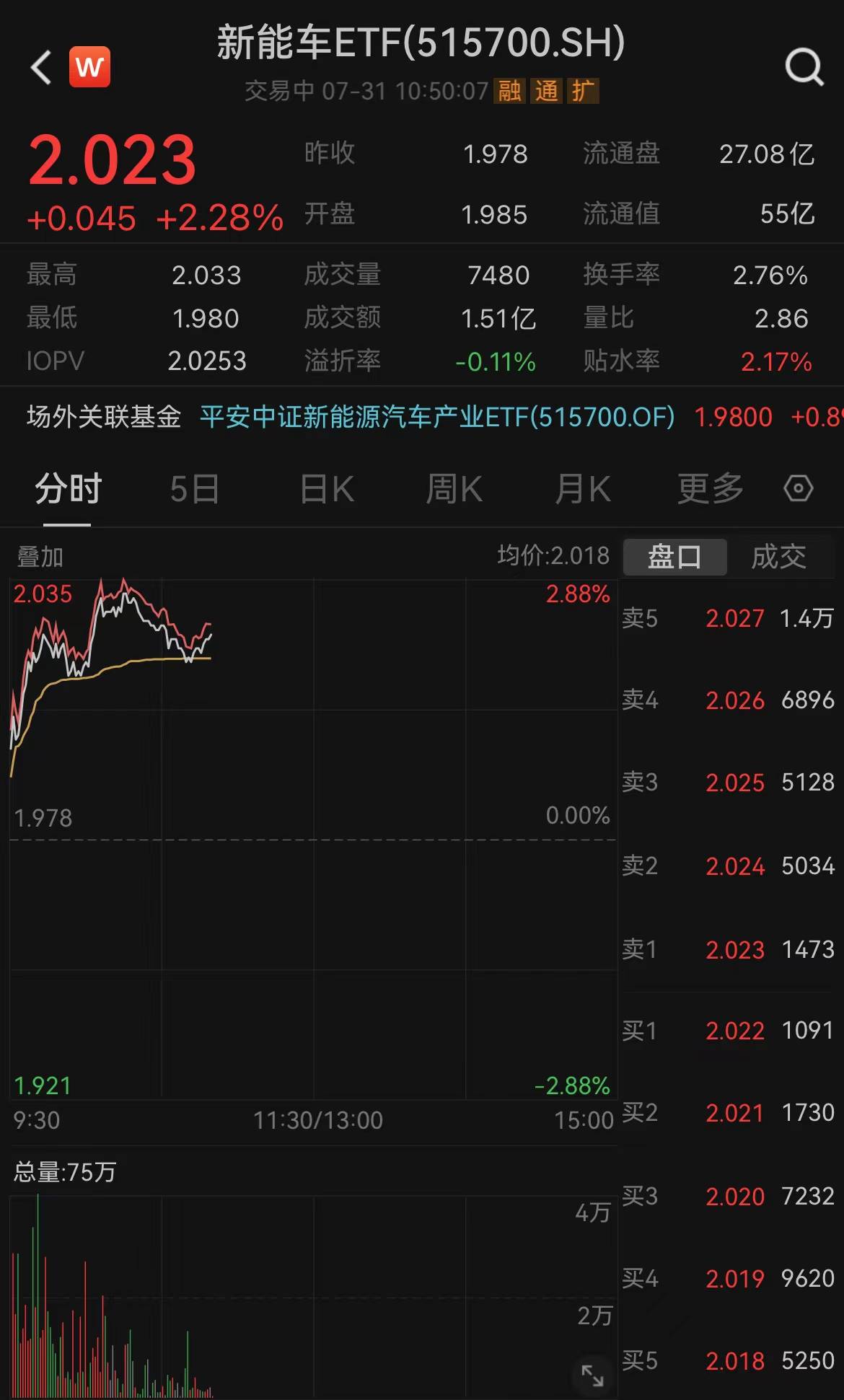Click the 融 margin trading badge
Image resolution: width=844 pixels, height=1400 pixels.
509,92
